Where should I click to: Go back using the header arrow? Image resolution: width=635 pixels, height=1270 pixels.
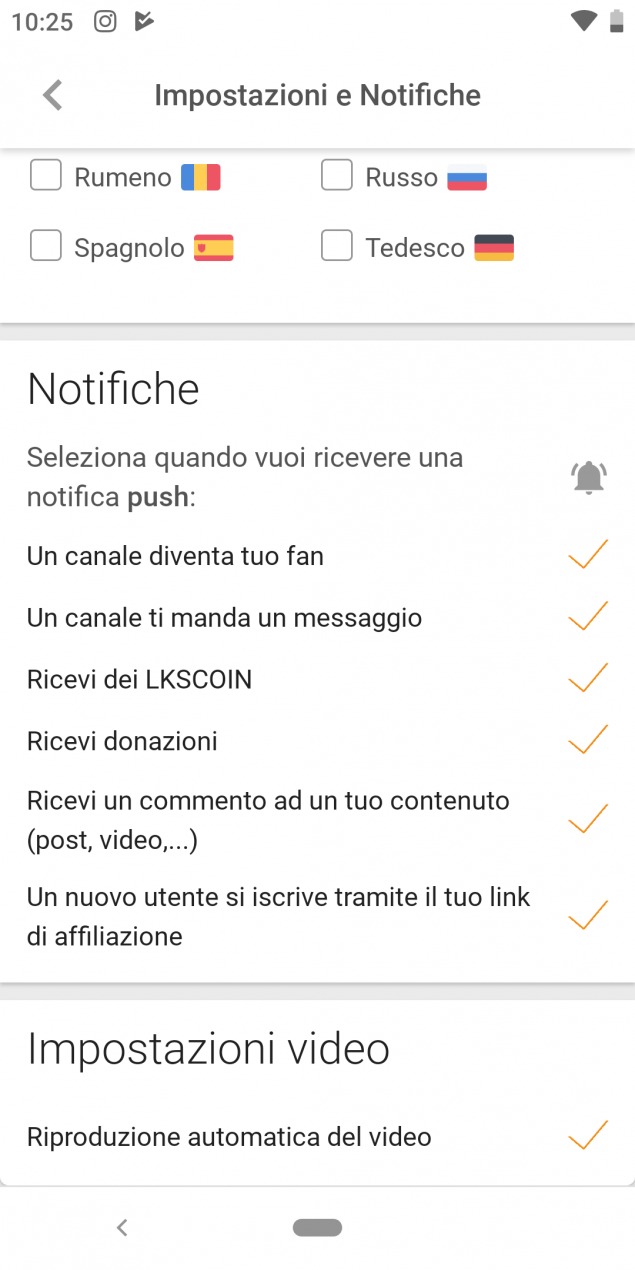coord(53,95)
